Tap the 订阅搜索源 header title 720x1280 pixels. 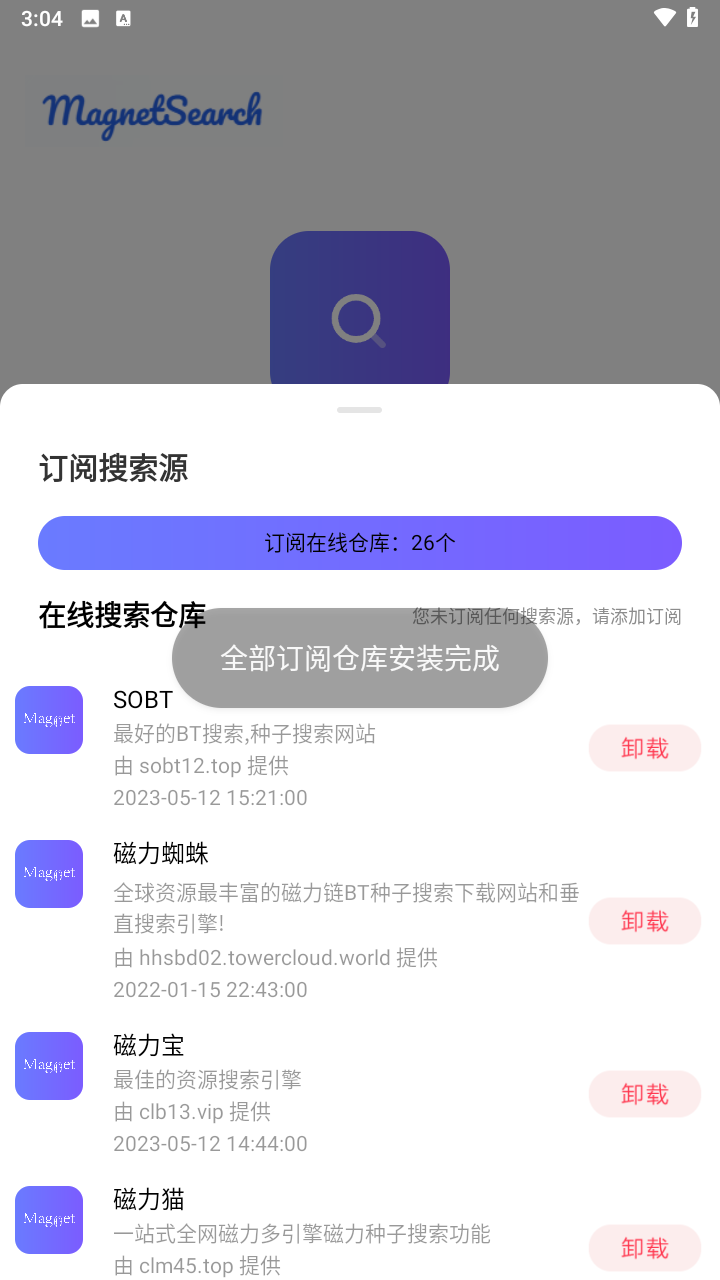click(x=112, y=469)
